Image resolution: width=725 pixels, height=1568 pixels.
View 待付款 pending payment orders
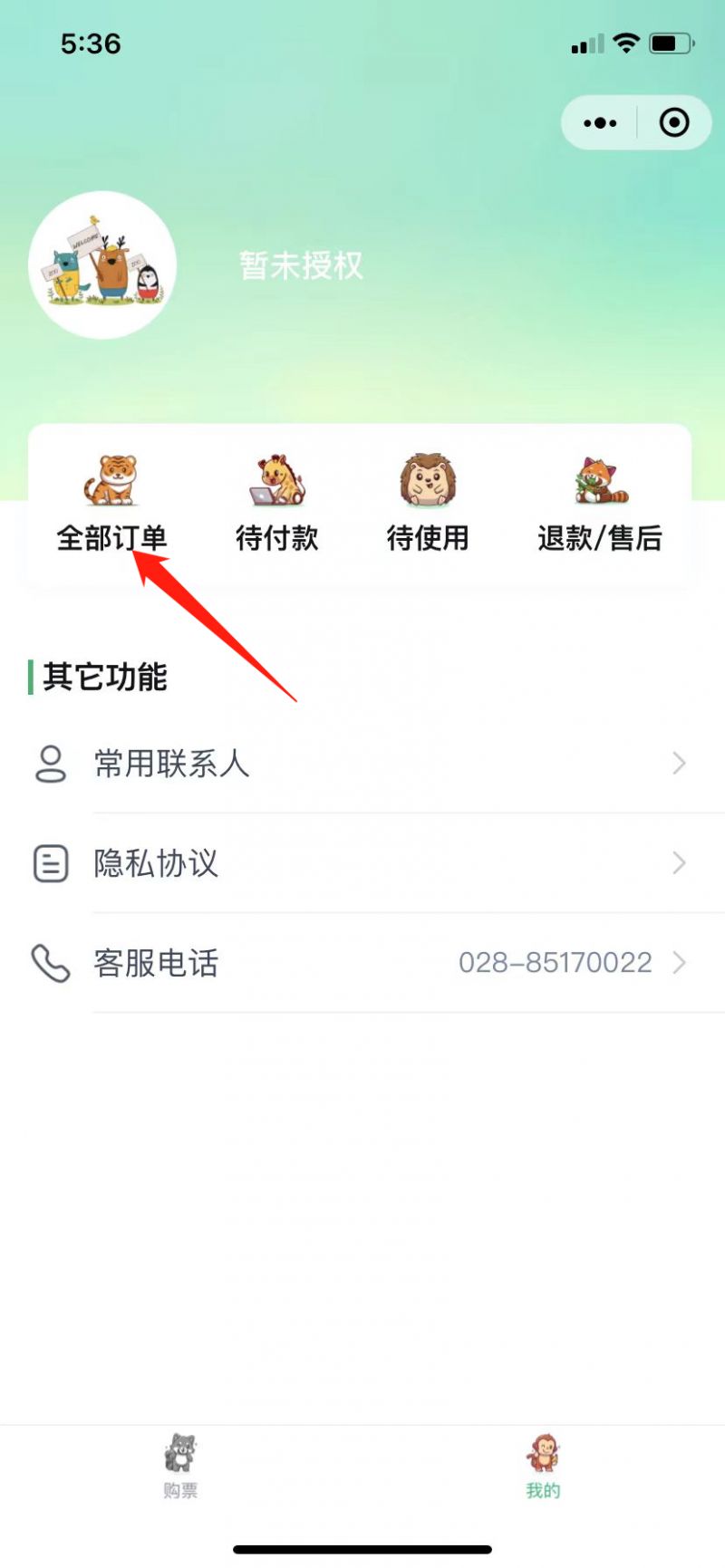click(277, 505)
